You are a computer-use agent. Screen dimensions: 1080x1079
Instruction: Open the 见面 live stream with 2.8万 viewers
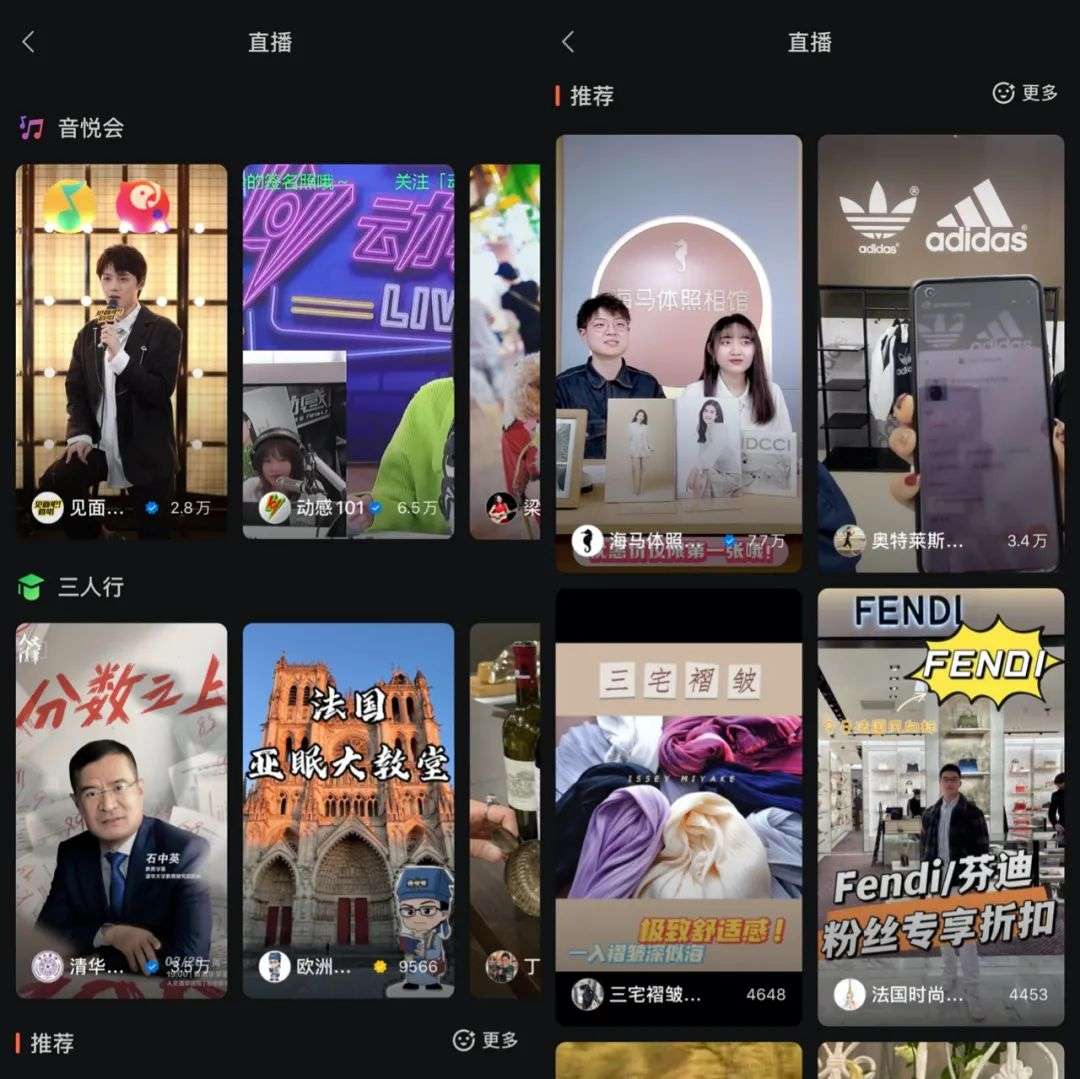coord(121,350)
